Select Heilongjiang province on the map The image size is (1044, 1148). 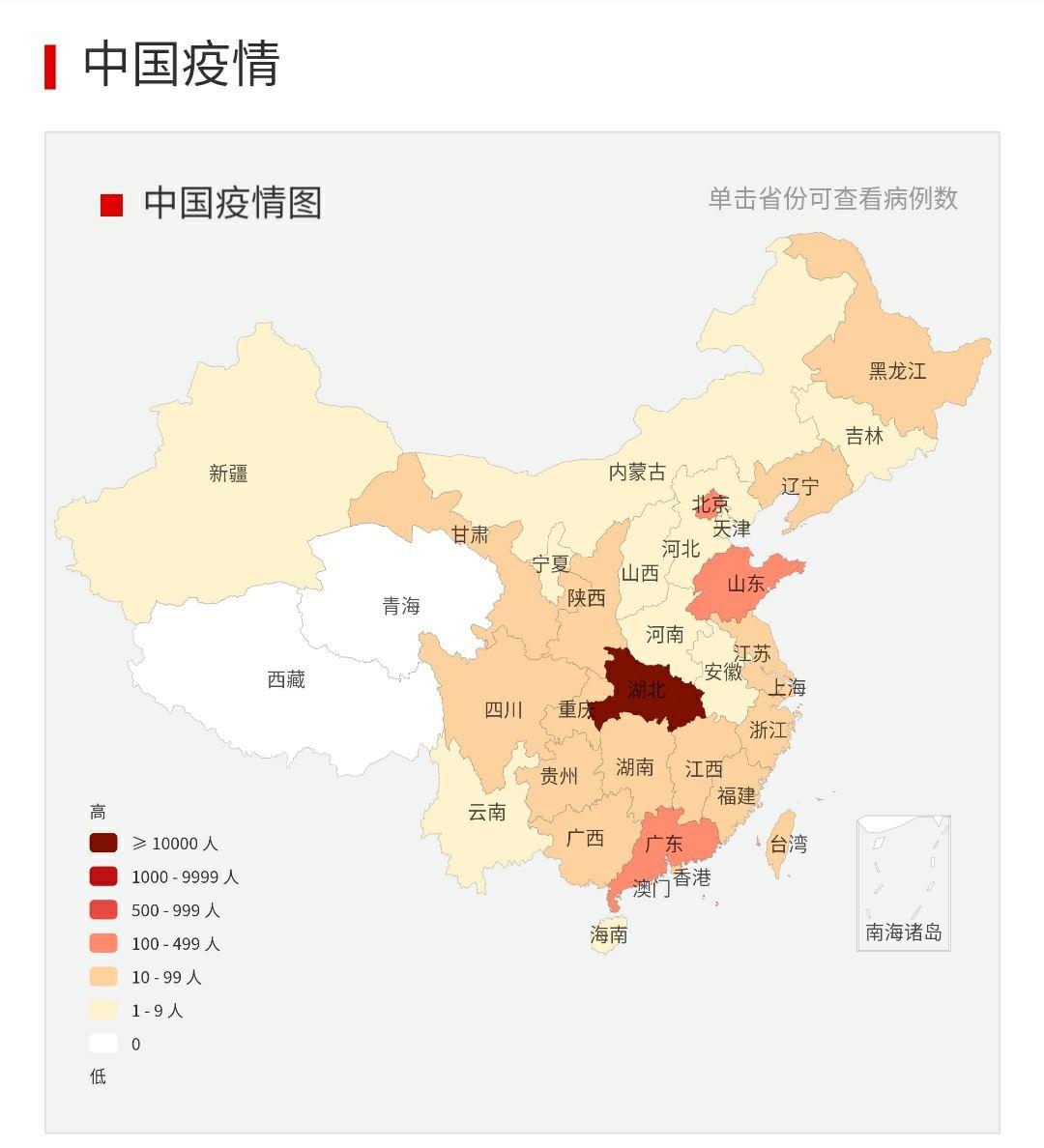[x=897, y=371]
